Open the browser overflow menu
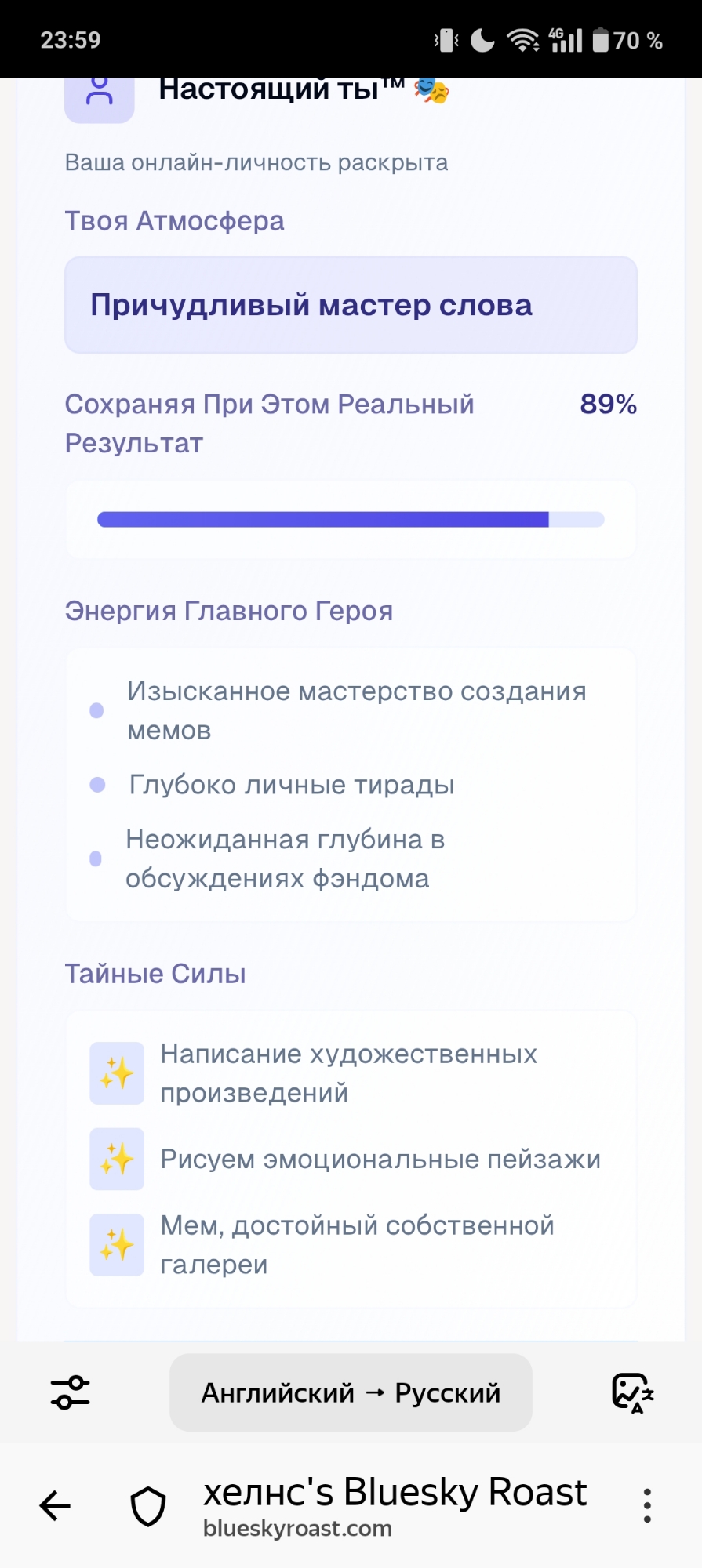The width and height of the screenshot is (702, 1568). point(647,1505)
